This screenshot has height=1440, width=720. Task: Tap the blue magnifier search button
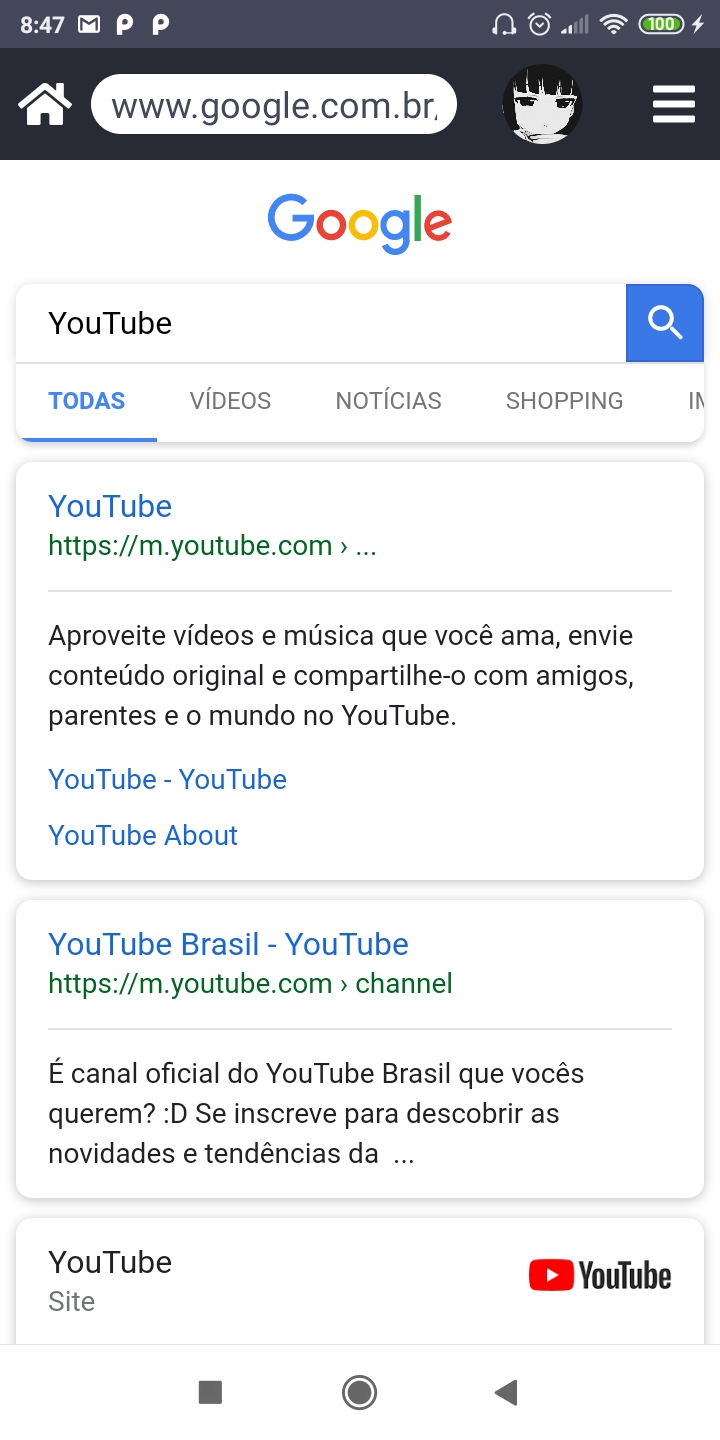click(x=665, y=323)
